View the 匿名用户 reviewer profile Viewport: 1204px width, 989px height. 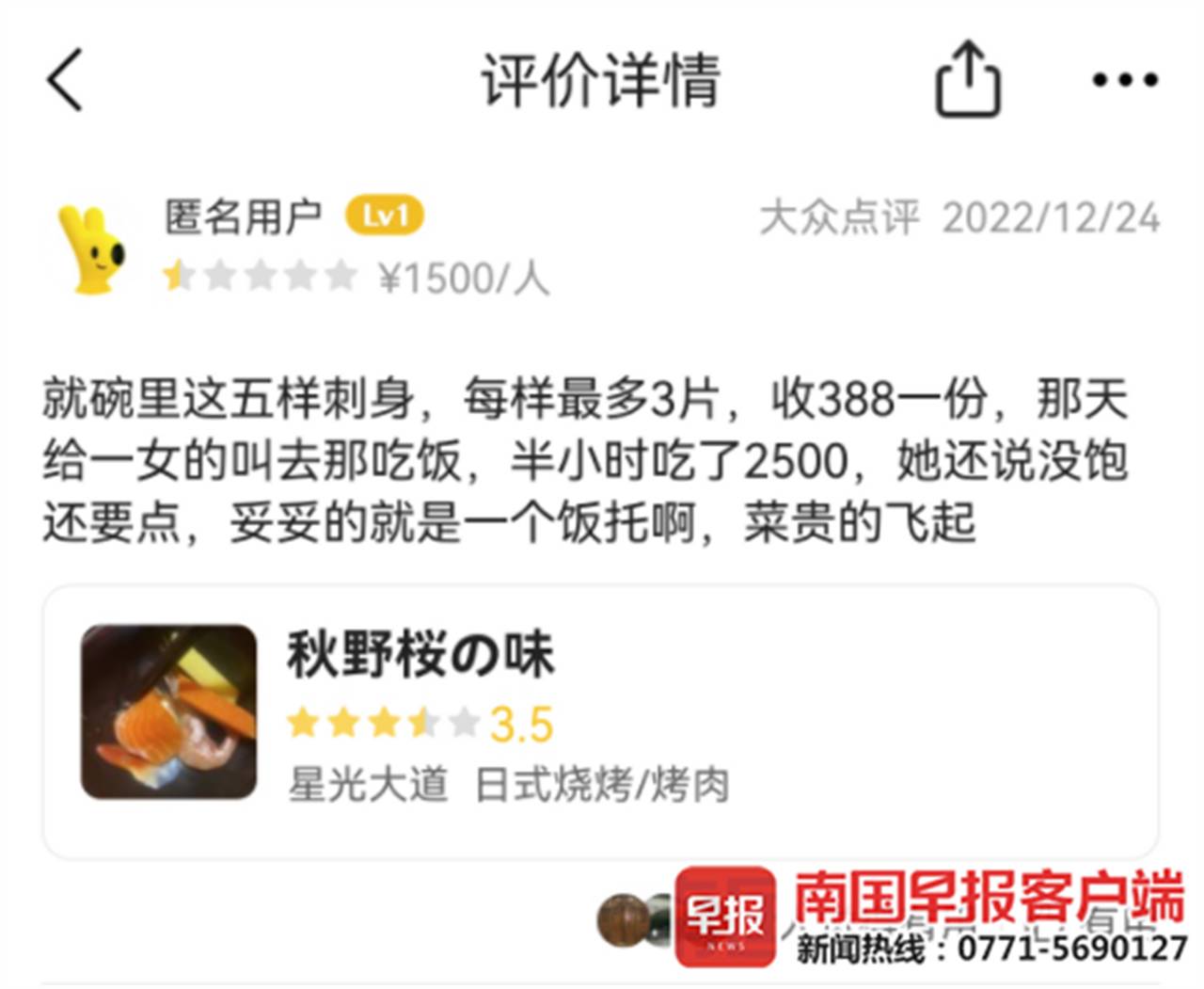coord(242,216)
